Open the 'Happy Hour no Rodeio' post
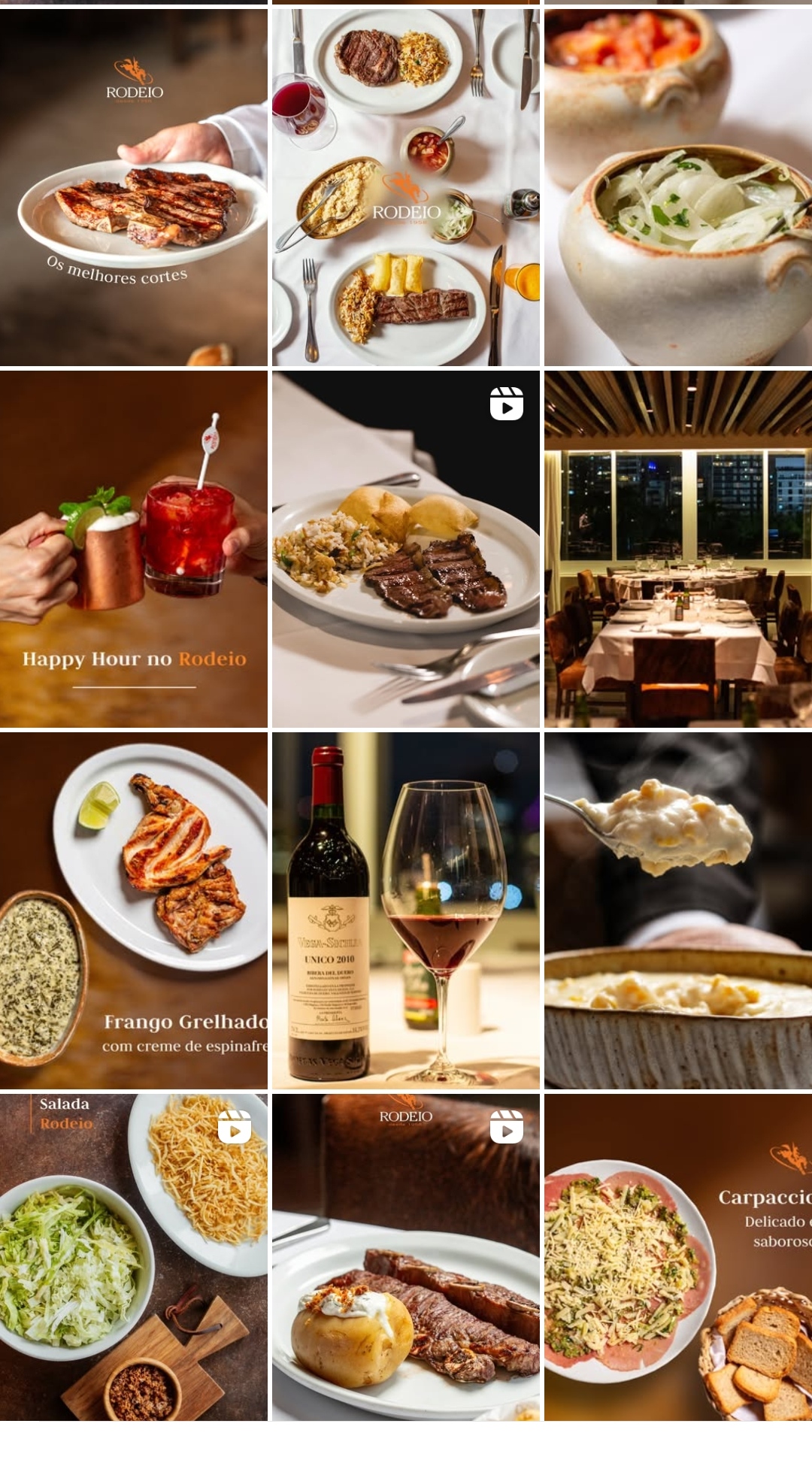 [x=134, y=549]
